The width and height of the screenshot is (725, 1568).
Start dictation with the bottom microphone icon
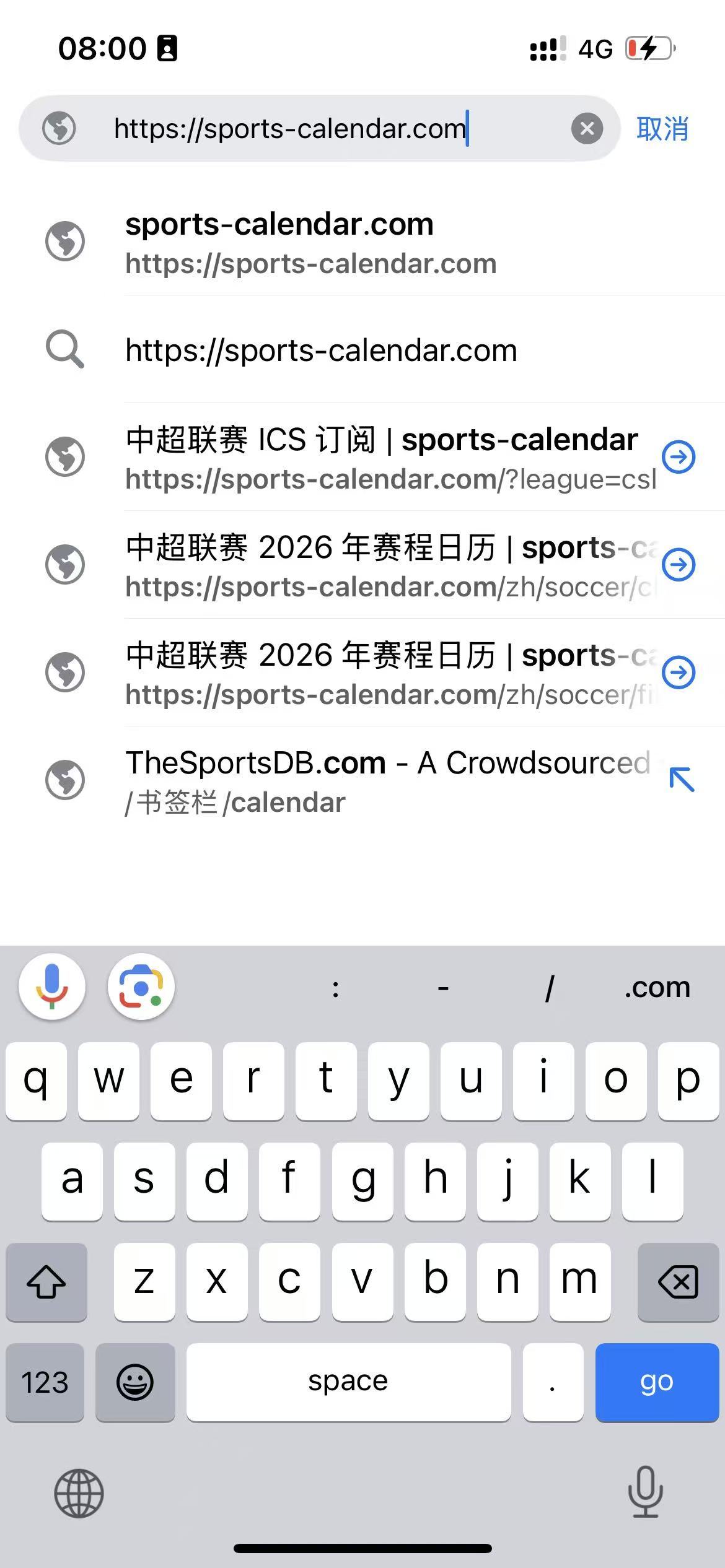646,1496
